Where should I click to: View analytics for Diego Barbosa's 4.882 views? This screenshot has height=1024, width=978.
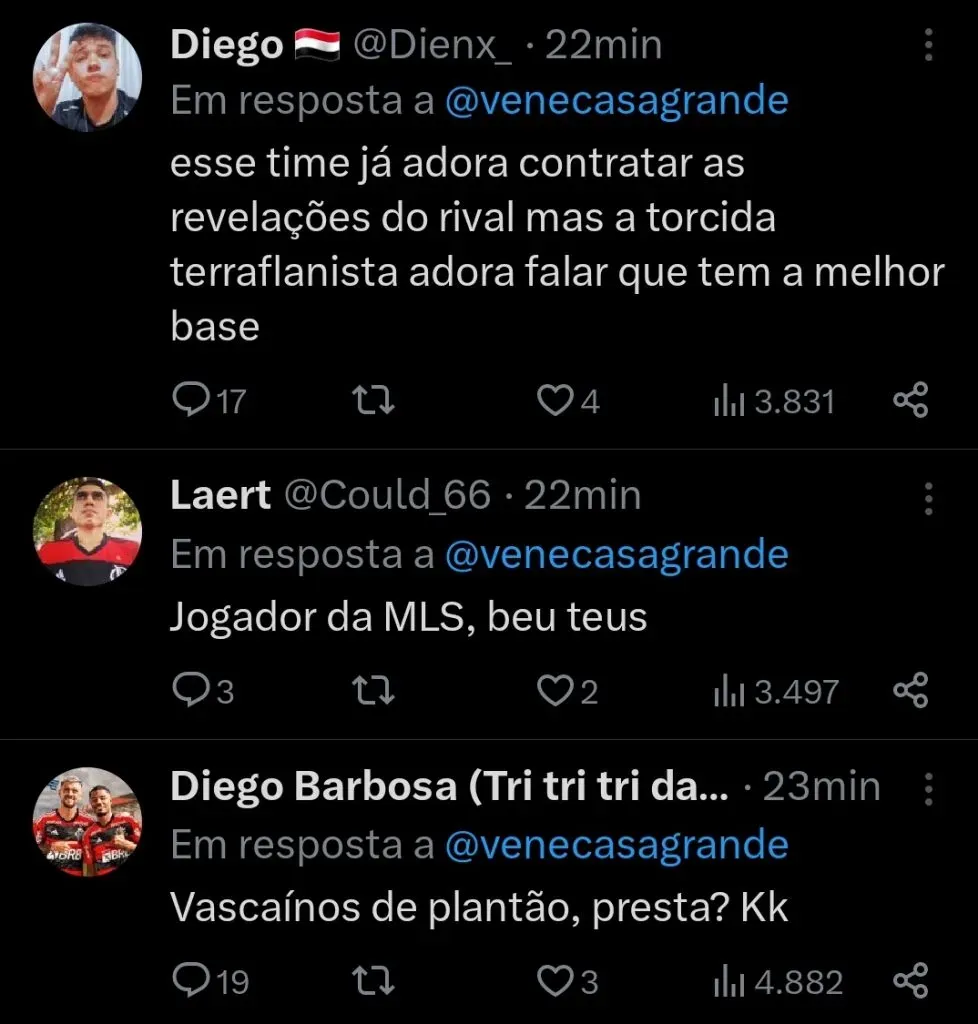tap(777, 981)
